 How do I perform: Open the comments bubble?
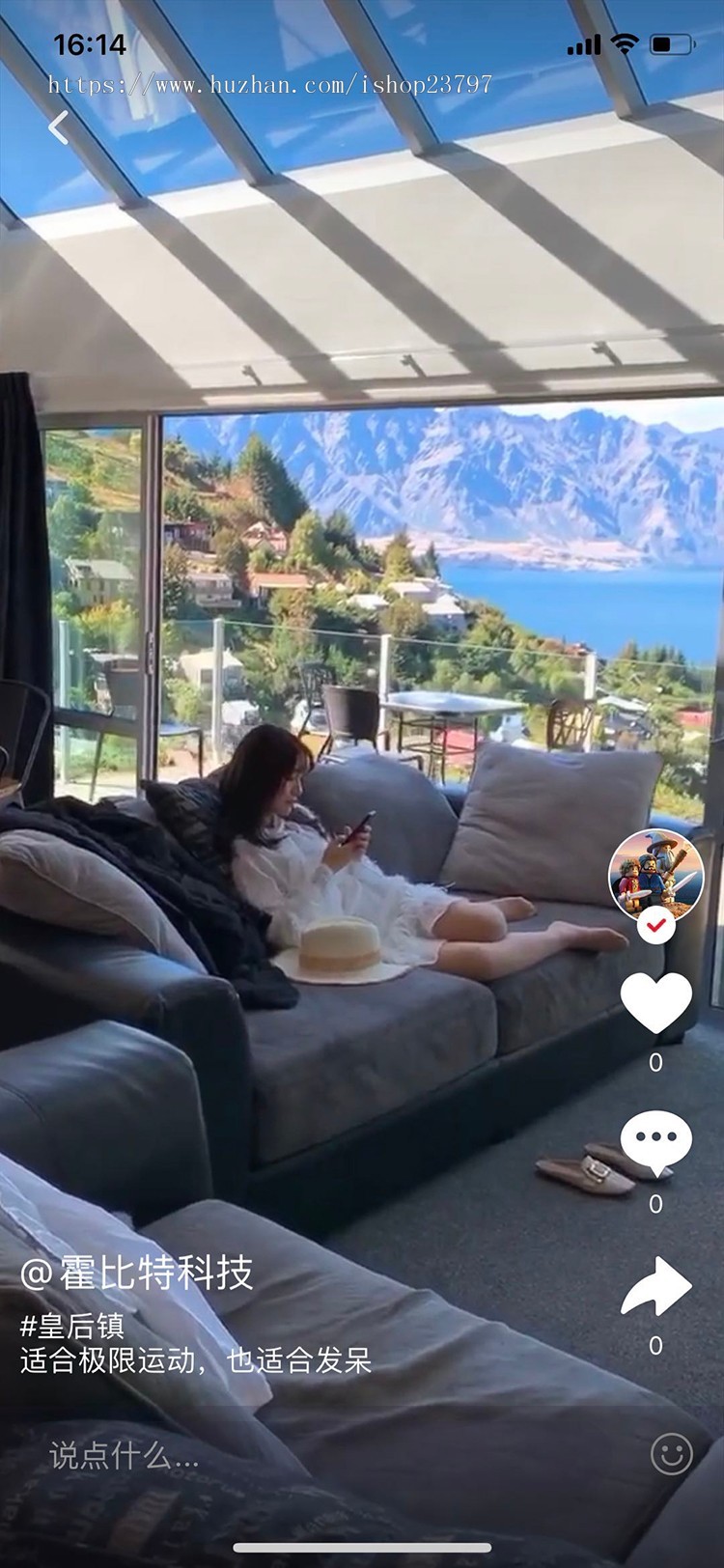click(x=655, y=1143)
